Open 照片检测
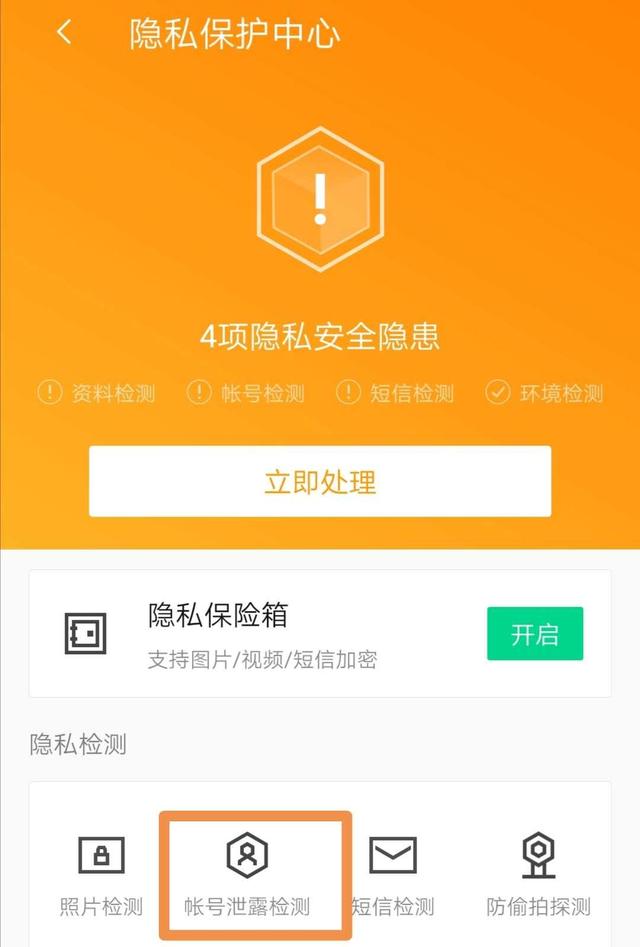The image size is (640, 947). [x=101, y=875]
